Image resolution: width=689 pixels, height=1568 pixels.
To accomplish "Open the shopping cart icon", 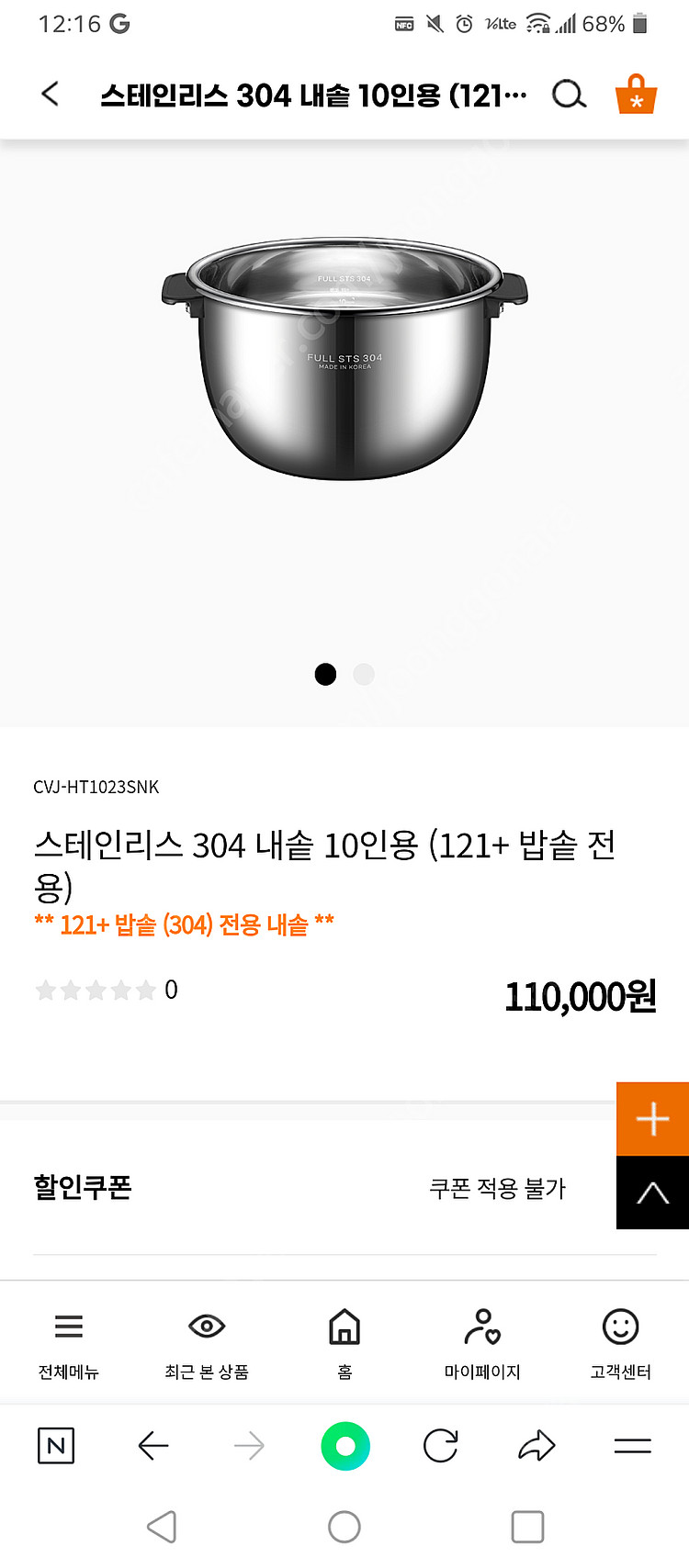I will pyautogui.click(x=635, y=94).
